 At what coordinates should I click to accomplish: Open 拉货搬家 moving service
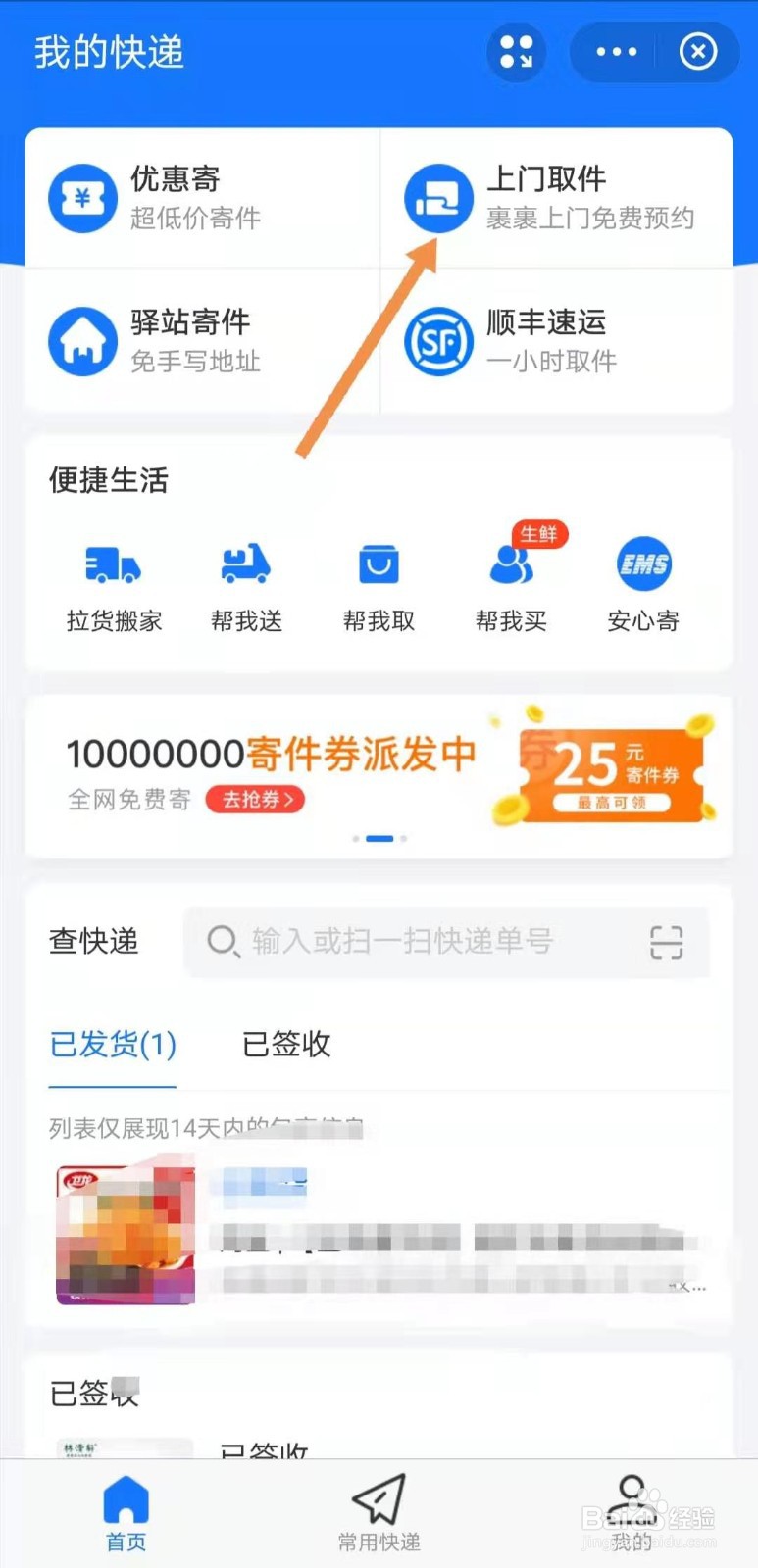112,583
